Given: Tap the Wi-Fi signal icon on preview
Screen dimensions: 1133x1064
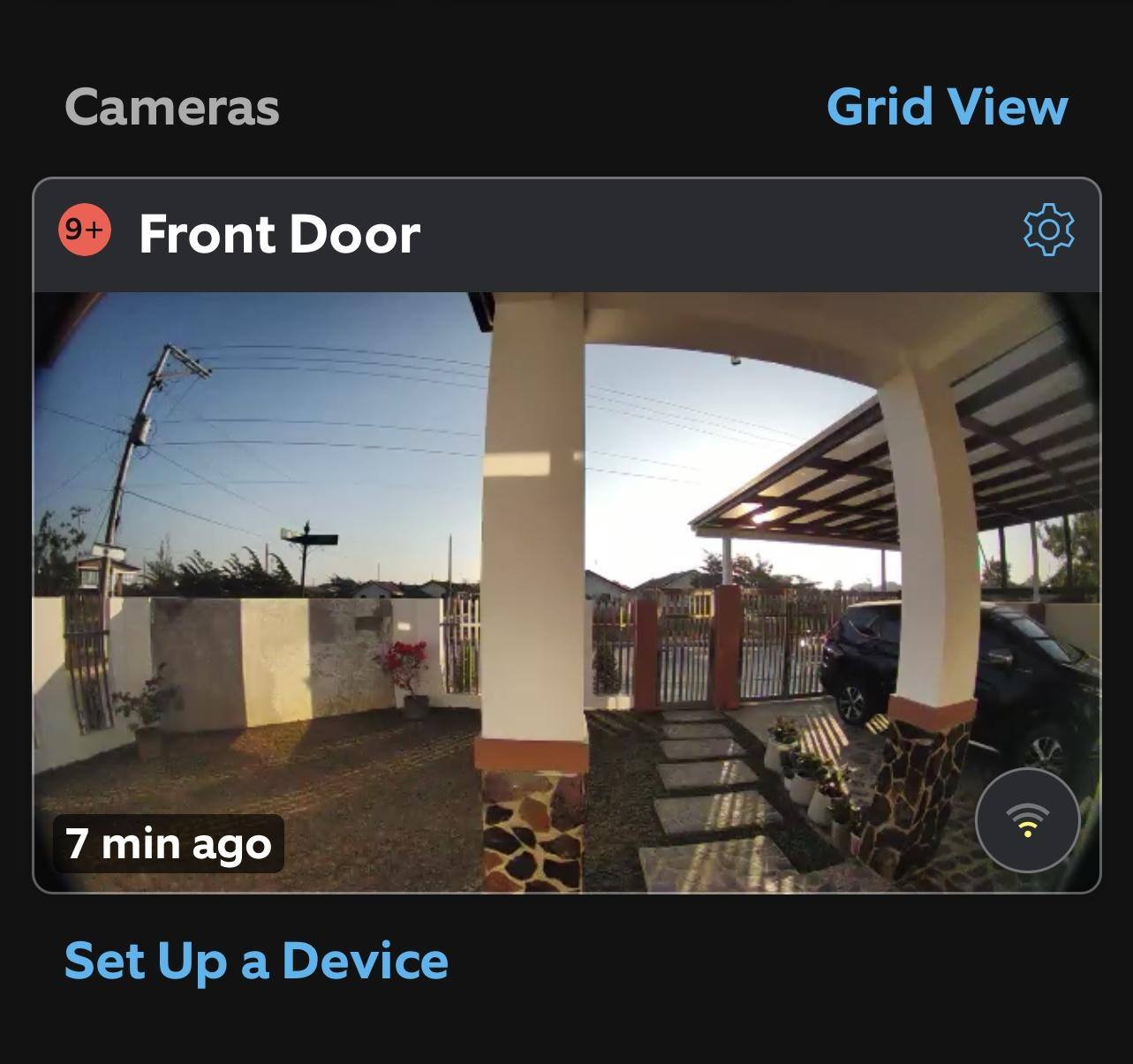Looking at the screenshot, I should (x=1027, y=820).
